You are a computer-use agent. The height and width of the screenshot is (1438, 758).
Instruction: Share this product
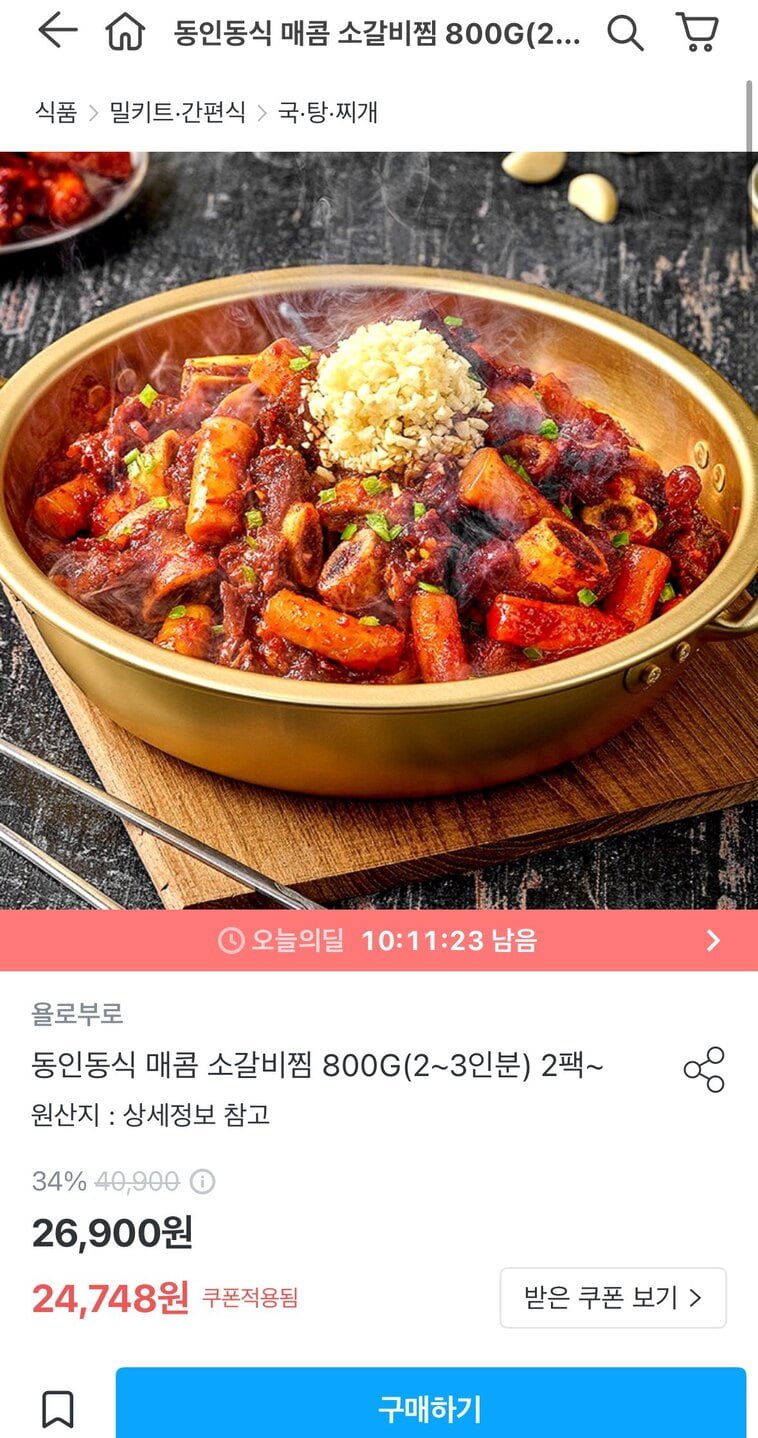704,1069
